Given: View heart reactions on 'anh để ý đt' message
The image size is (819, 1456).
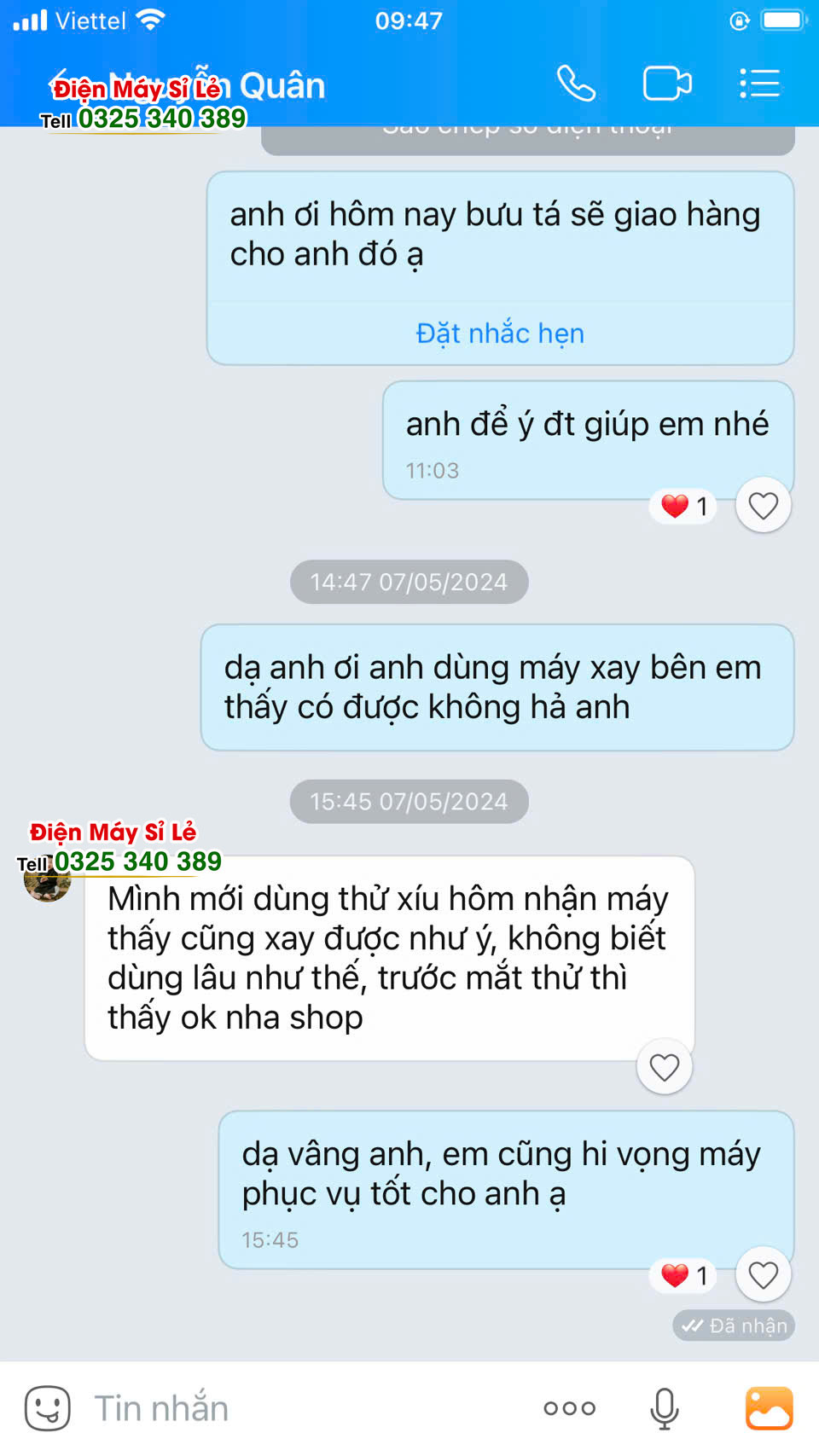Looking at the screenshot, I should click(x=685, y=506).
